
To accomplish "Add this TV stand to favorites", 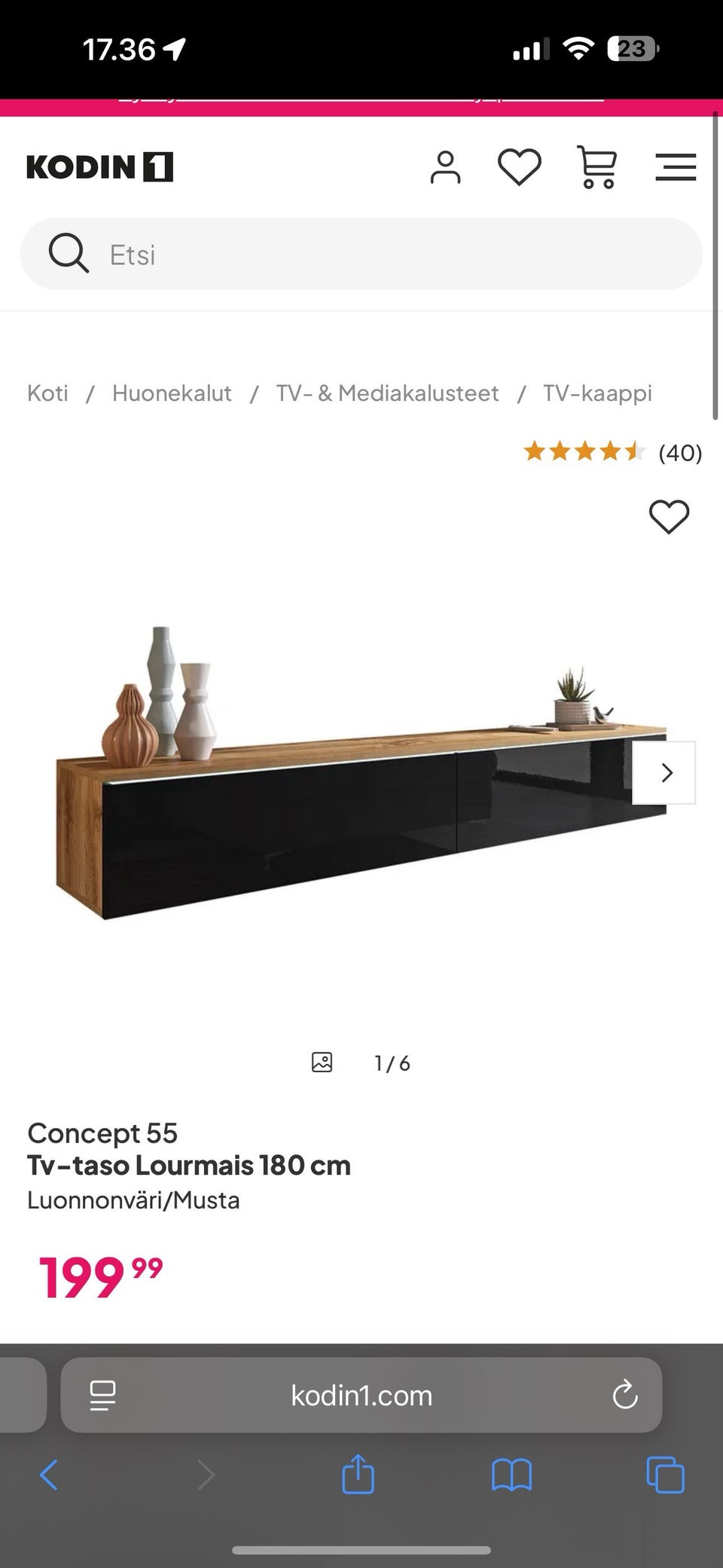I will click(669, 517).
